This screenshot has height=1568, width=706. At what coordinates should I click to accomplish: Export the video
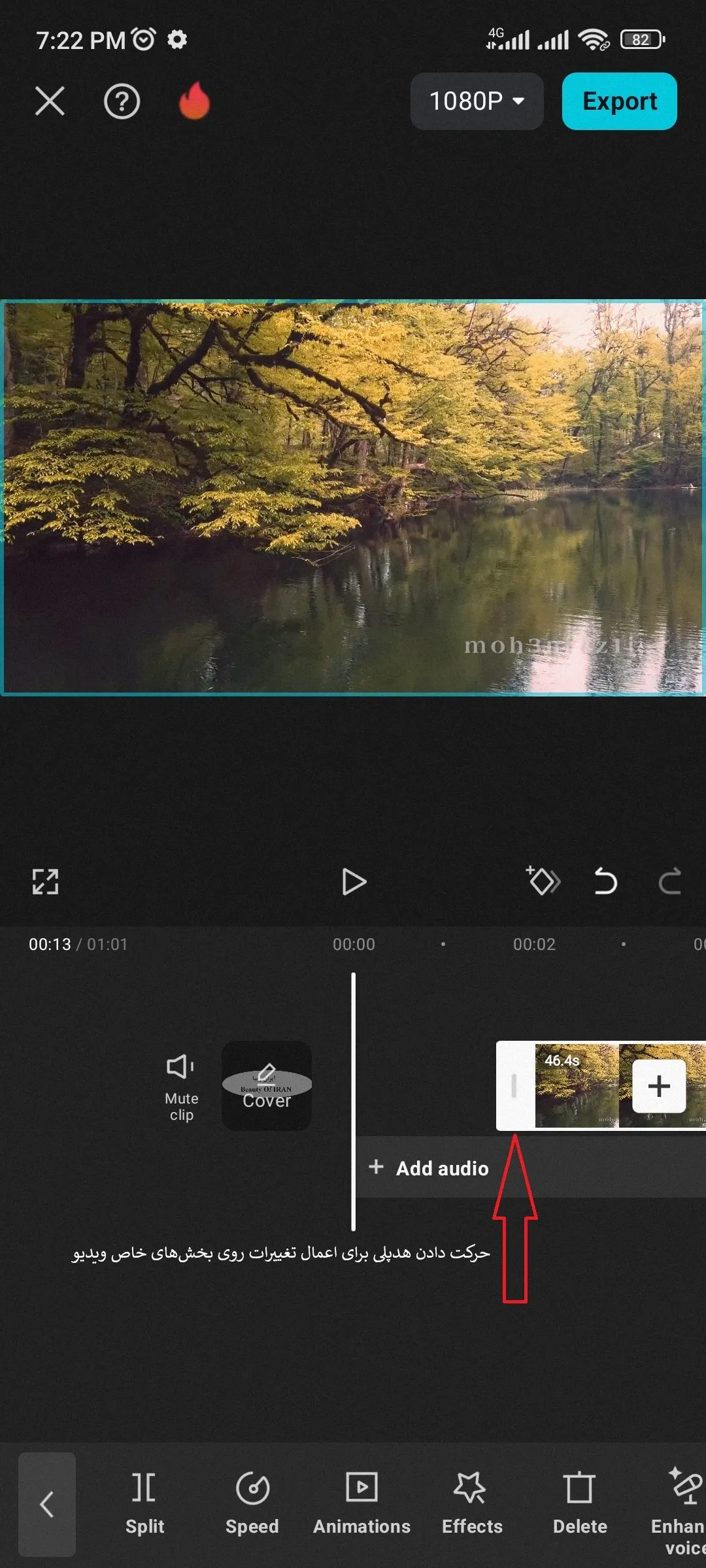click(619, 101)
